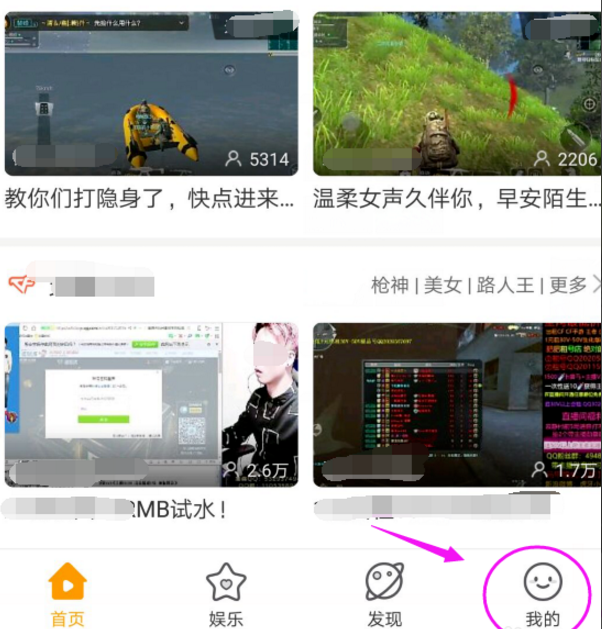Select the 路人王 category link
Image resolution: width=602 pixels, height=629 pixels.
[505, 286]
